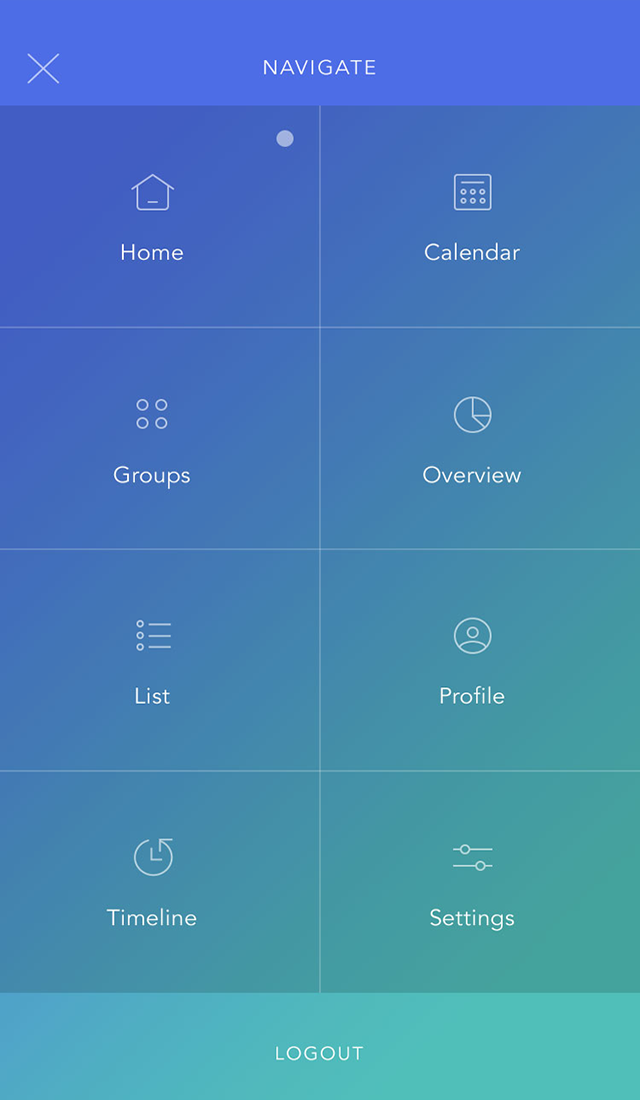Open your Profile
The image size is (640, 1100).
[472, 661]
